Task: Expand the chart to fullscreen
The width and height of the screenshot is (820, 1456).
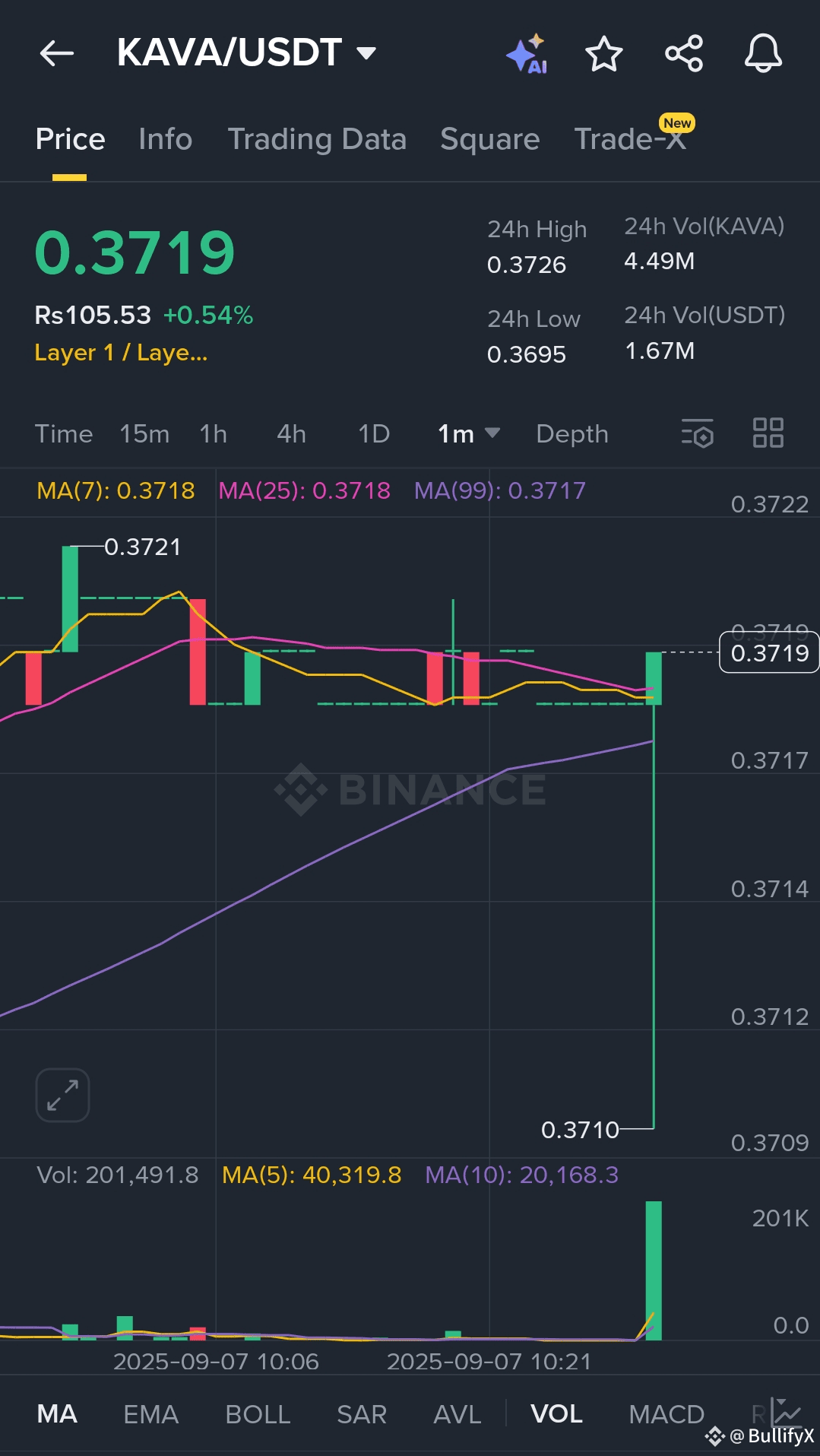Action: coord(62,1095)
